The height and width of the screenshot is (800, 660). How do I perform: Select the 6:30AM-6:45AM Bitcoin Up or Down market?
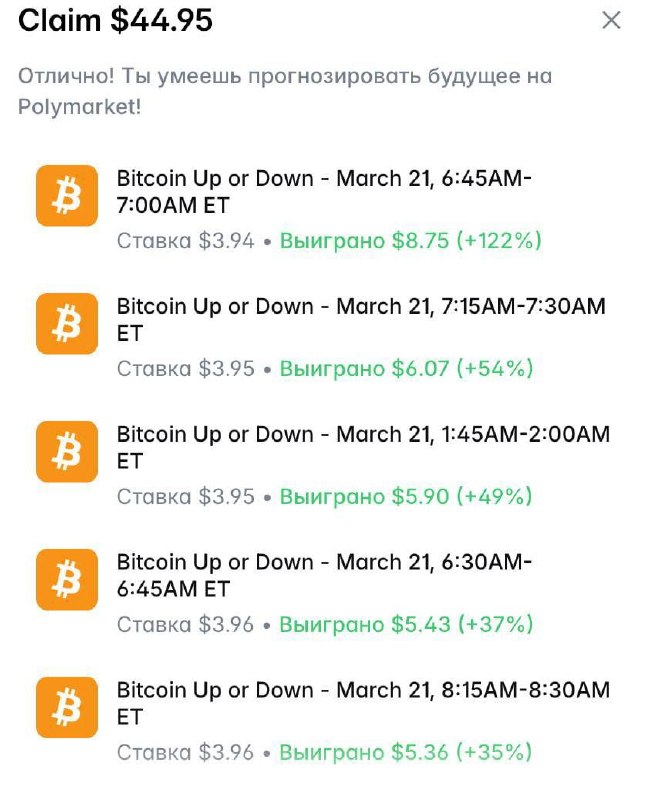324,576
